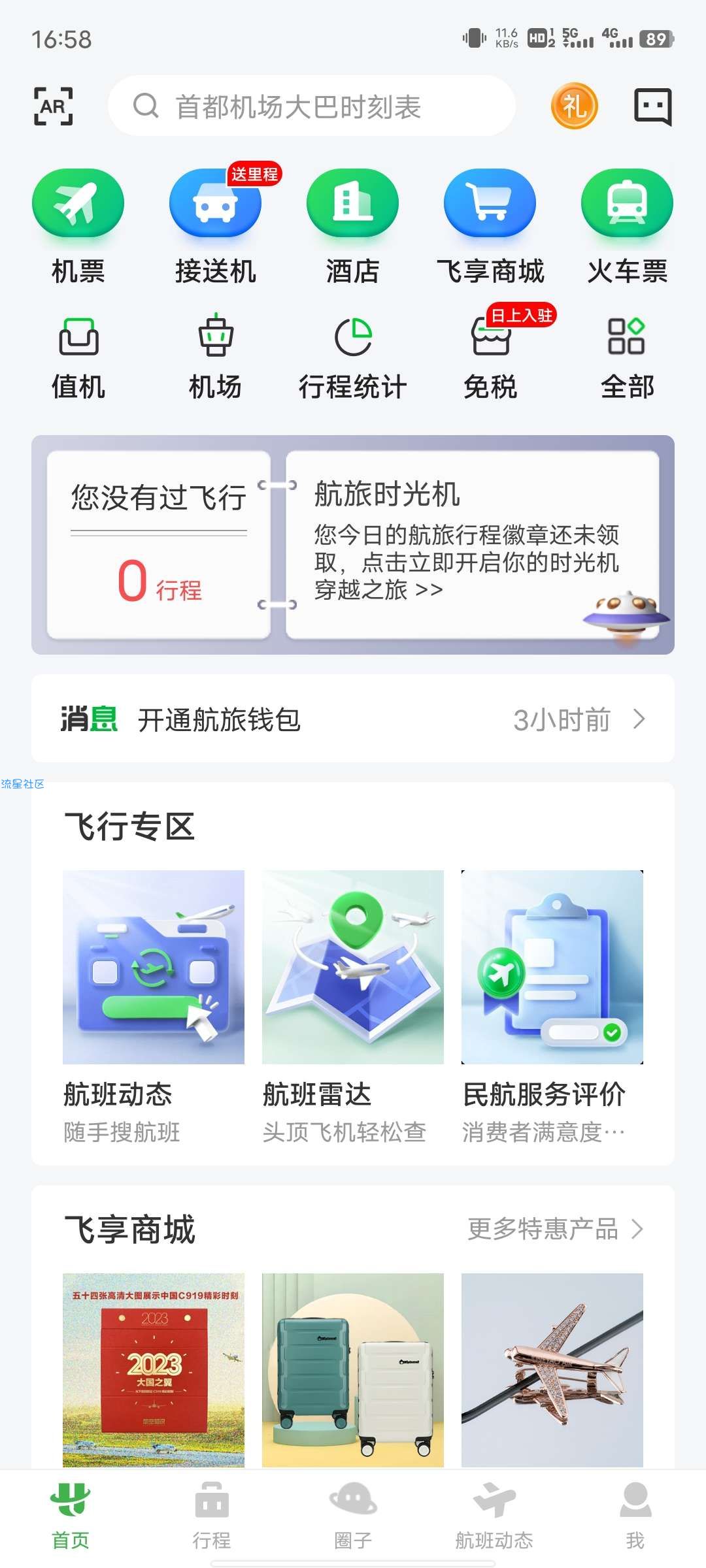
Task: Open 行程统计 trip statistics
Action: point(352,357)
